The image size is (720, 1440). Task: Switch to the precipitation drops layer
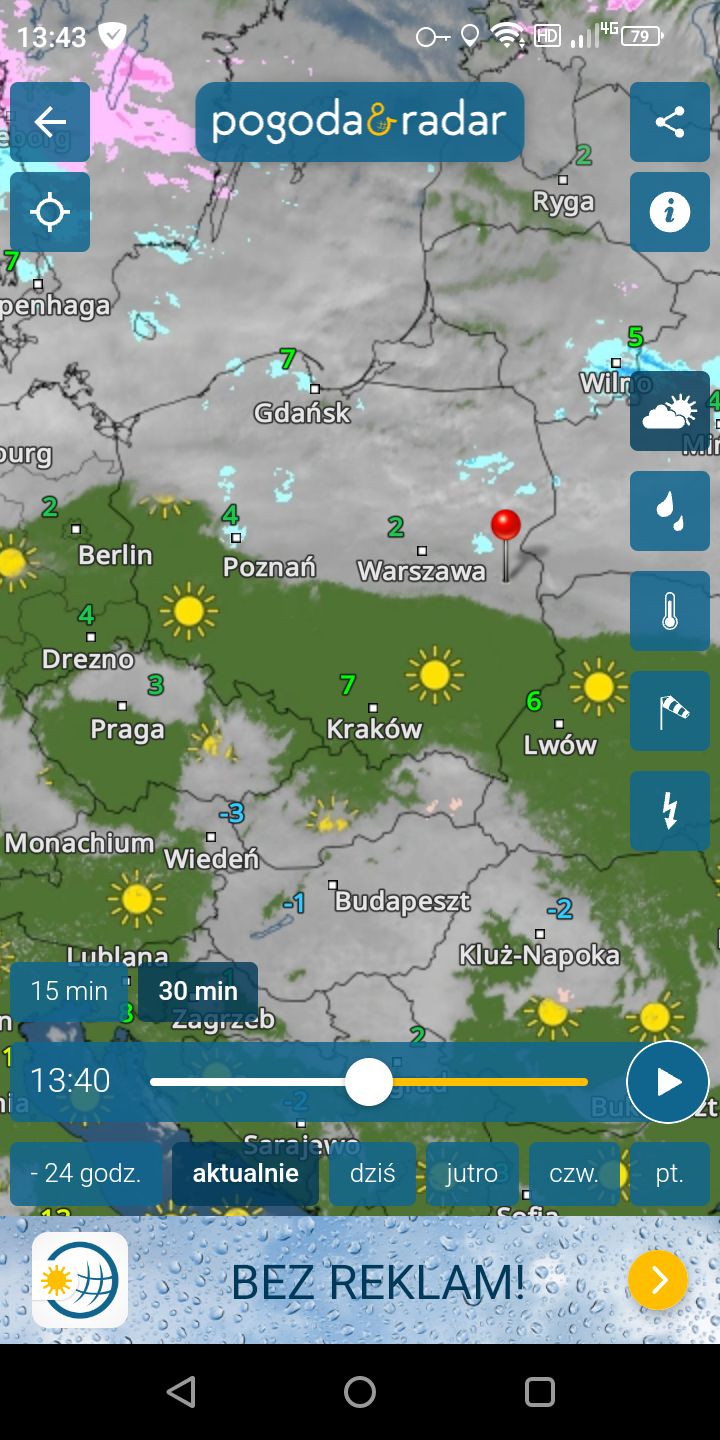[x=670, y=511]
